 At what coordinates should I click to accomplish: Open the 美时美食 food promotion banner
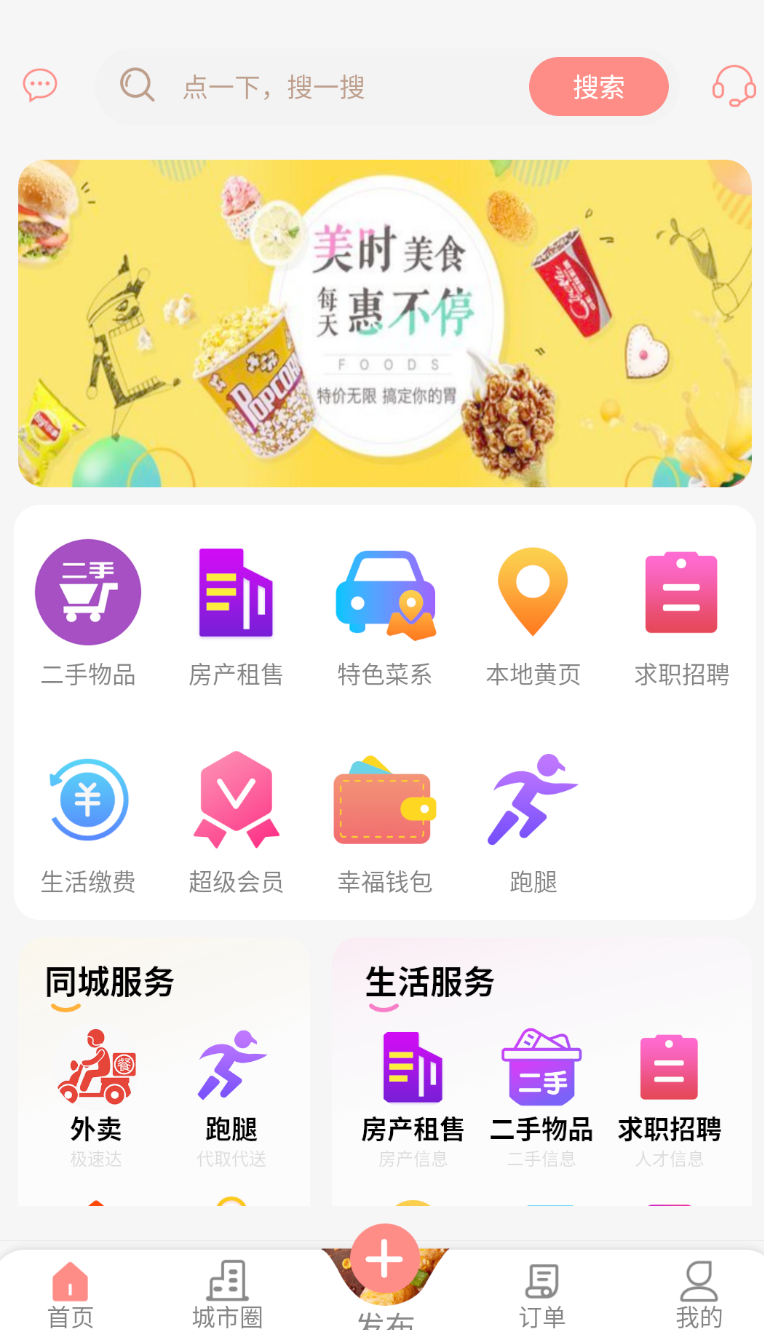click(x=385, y=323)
